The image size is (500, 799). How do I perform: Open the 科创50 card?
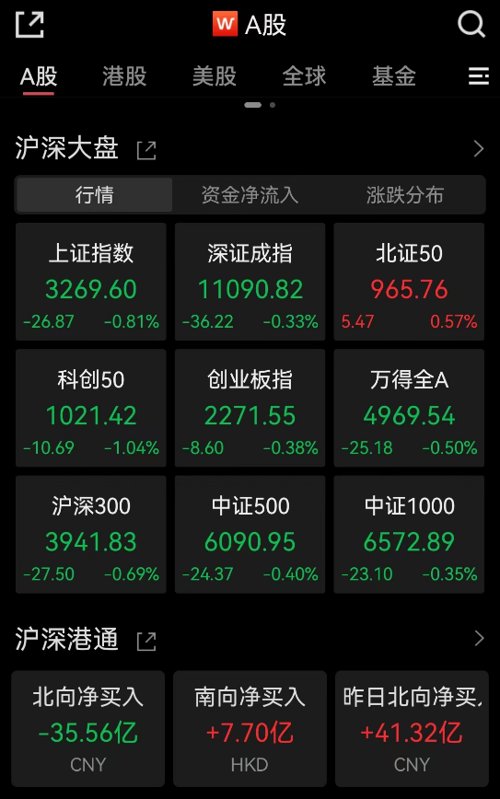point(91,408)
